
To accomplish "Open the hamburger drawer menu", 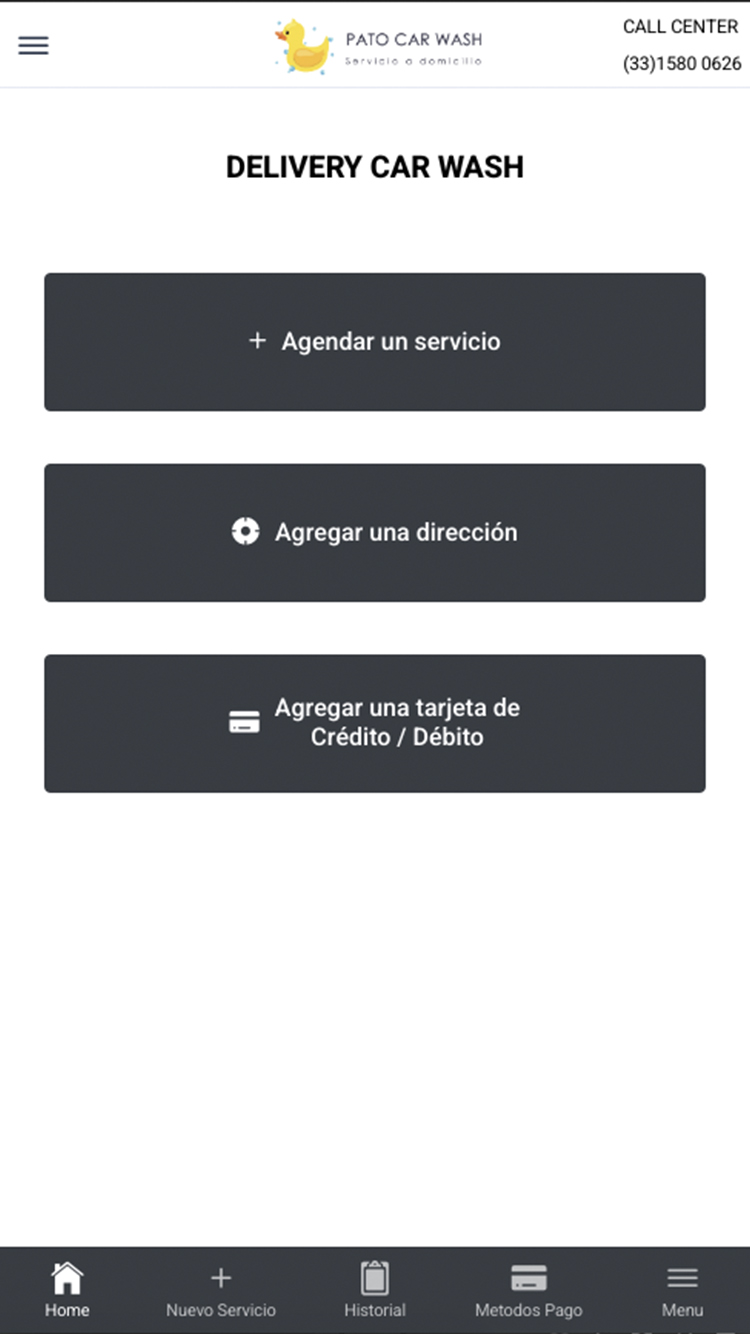I will [x=33, y=46].
